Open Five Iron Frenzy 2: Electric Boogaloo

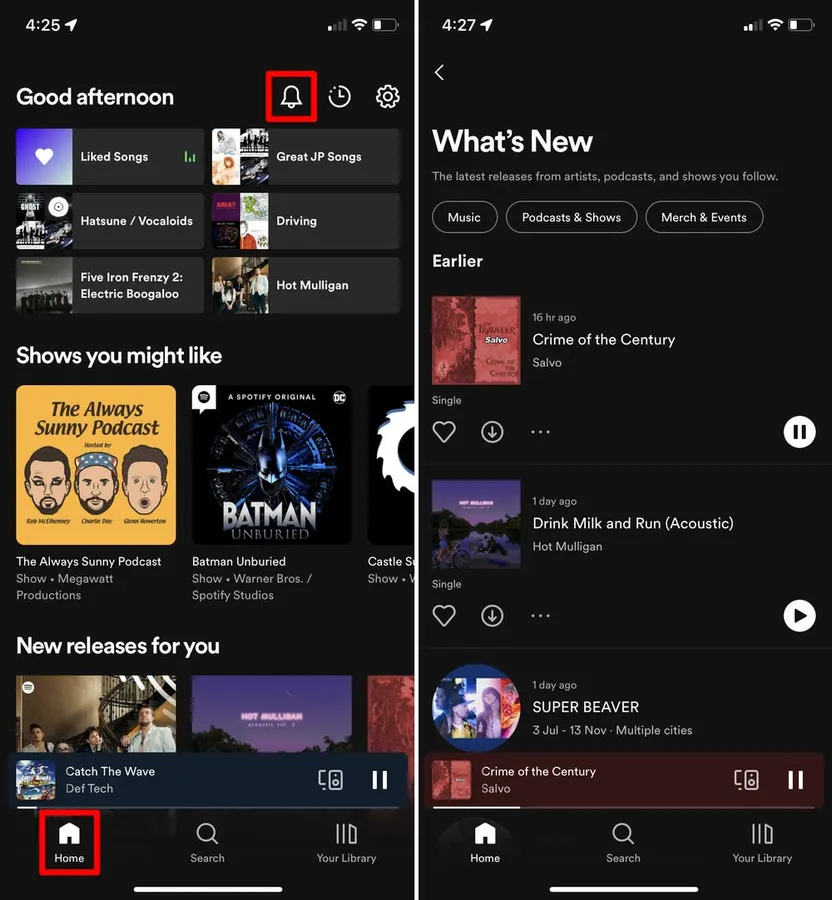110,285
